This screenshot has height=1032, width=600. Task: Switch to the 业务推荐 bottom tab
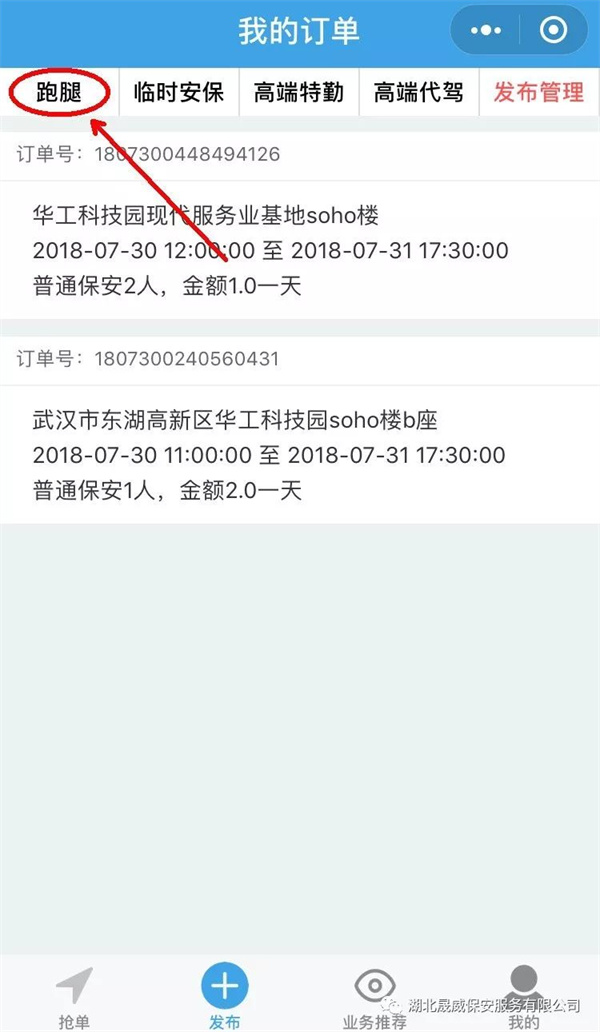pyautogui.click(x=374, y=997)
